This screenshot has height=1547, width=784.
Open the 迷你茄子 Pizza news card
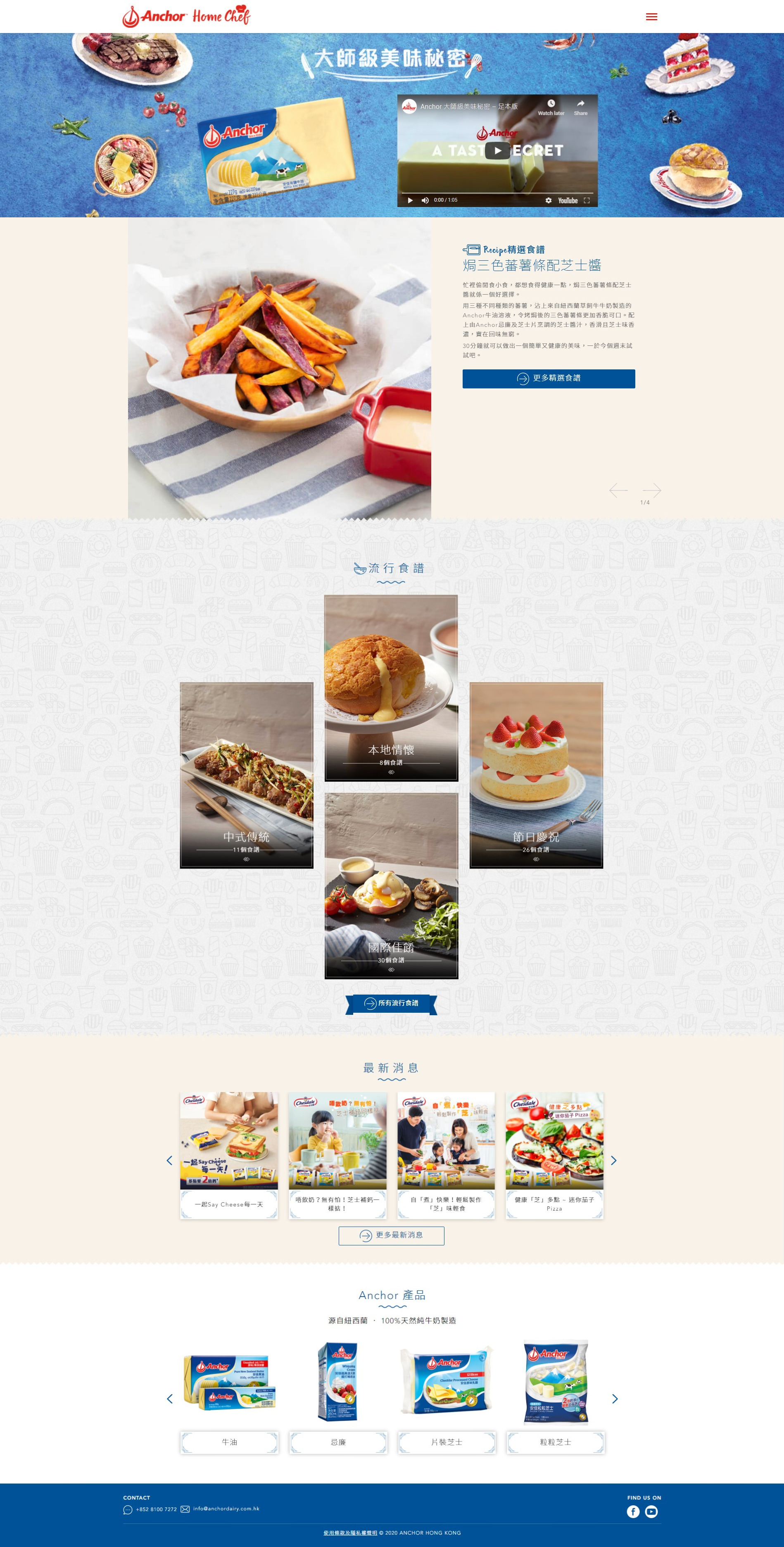tap(555, 1155)
